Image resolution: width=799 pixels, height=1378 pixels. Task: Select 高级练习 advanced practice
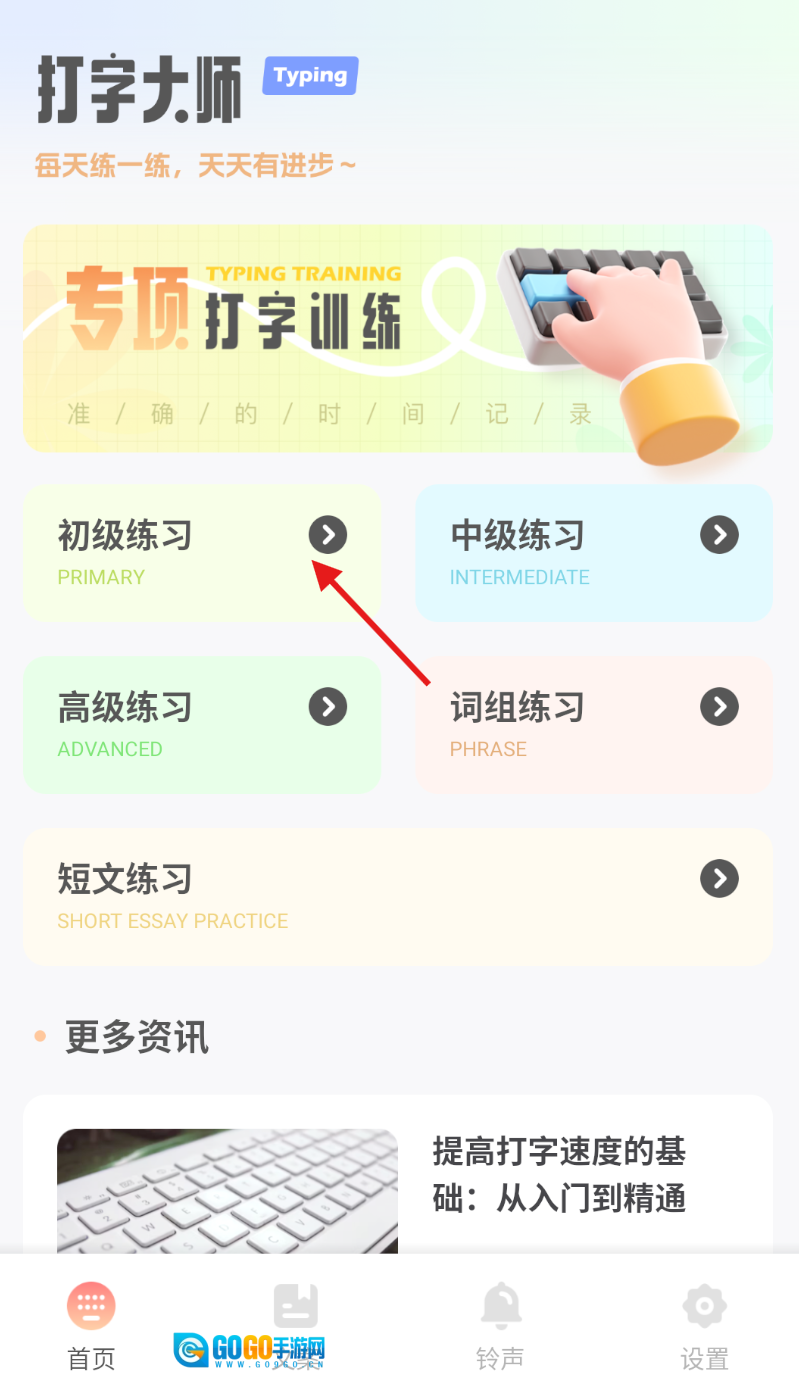coord(202,725)
